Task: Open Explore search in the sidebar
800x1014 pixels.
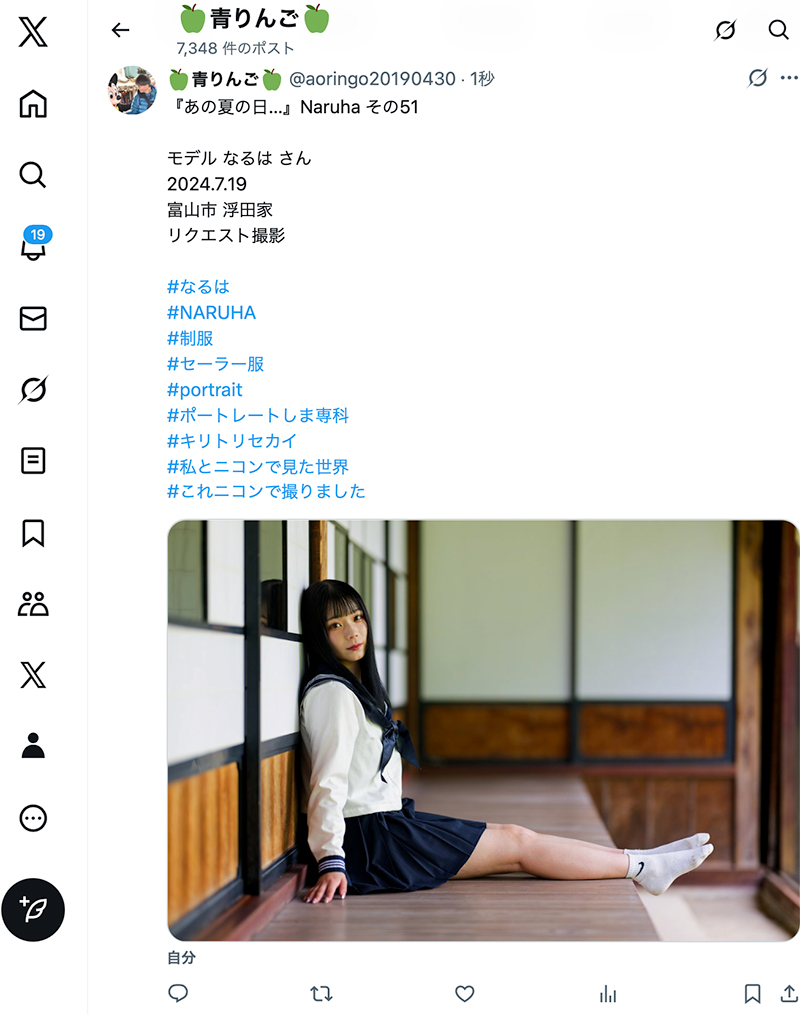Action: [33, 176]
